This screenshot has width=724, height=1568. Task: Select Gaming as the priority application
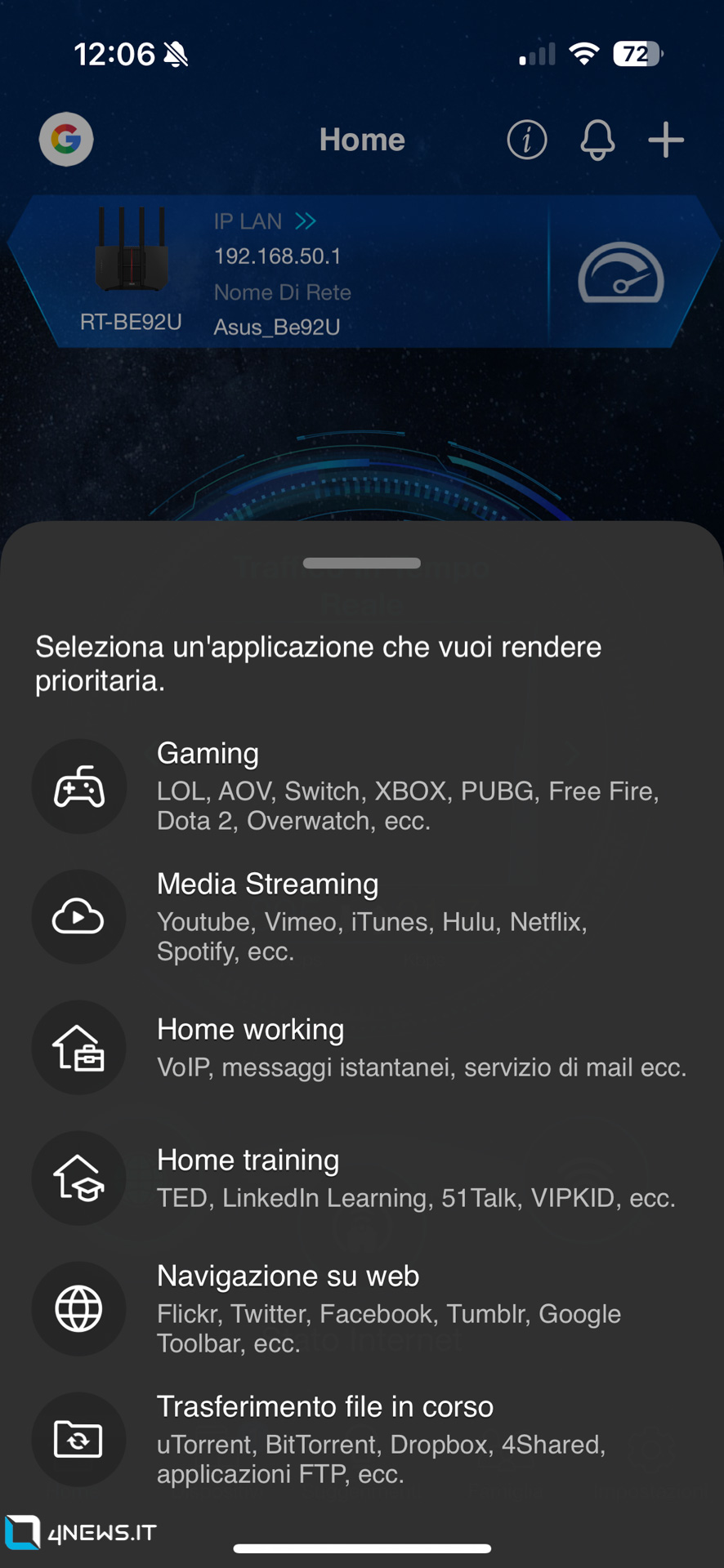pyautogui.click(x=362, y=786)
